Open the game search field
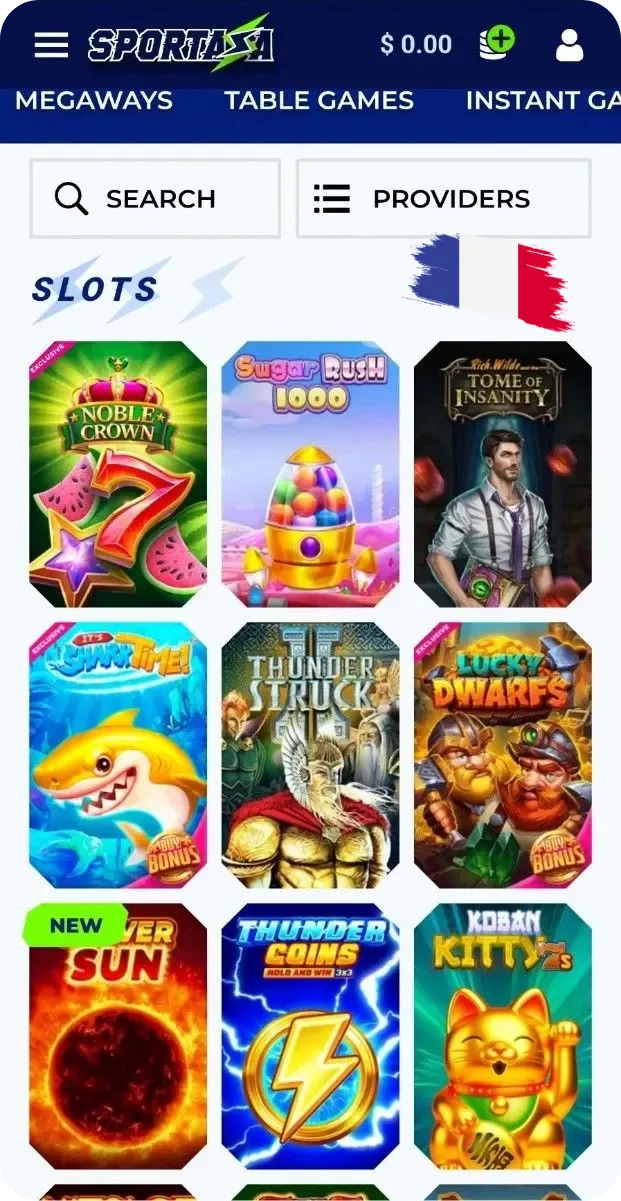Screen dimensions: 621x1201 pos(155,198)
